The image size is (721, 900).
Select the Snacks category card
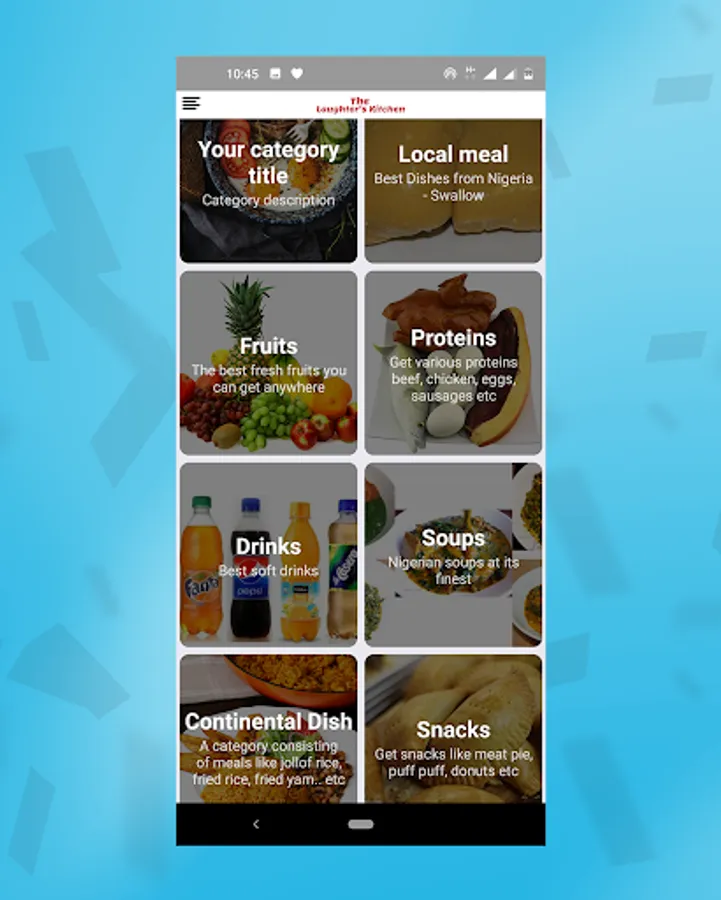coord(453,730)
